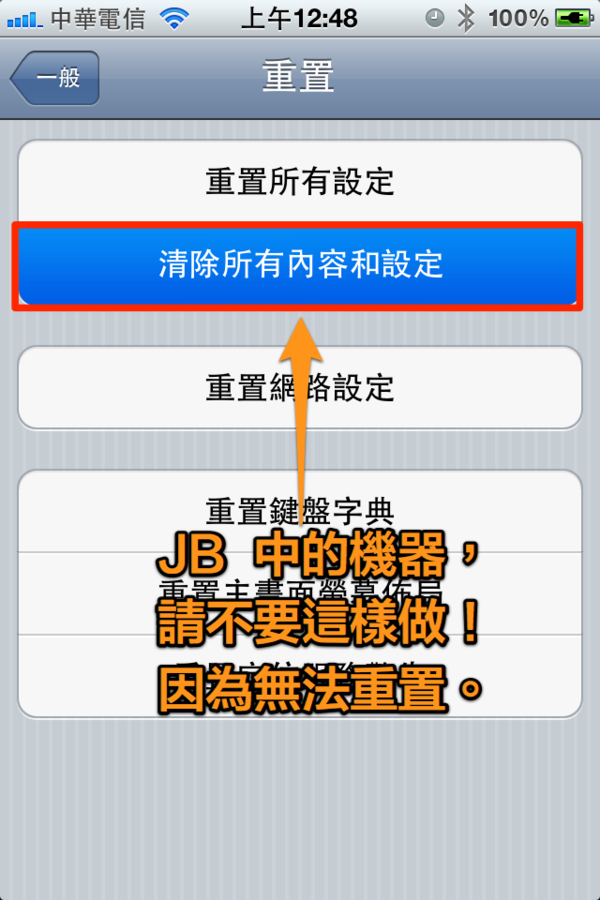The image size is (600, 900).
Task: Choose 重置網路設定
Action: pos(300,387)
